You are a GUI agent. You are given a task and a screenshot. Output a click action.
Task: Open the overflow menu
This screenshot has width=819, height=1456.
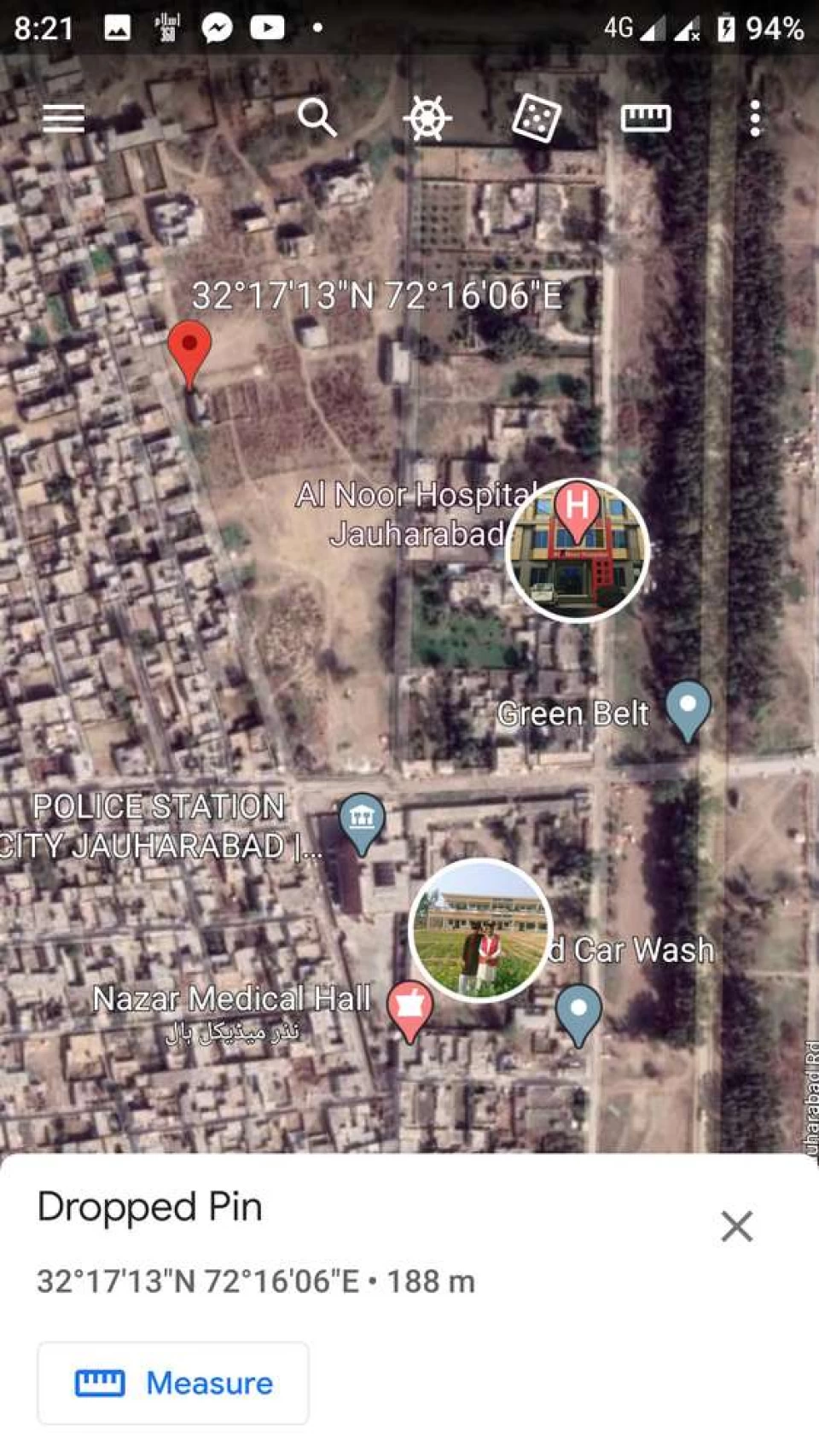coord(755,118)
